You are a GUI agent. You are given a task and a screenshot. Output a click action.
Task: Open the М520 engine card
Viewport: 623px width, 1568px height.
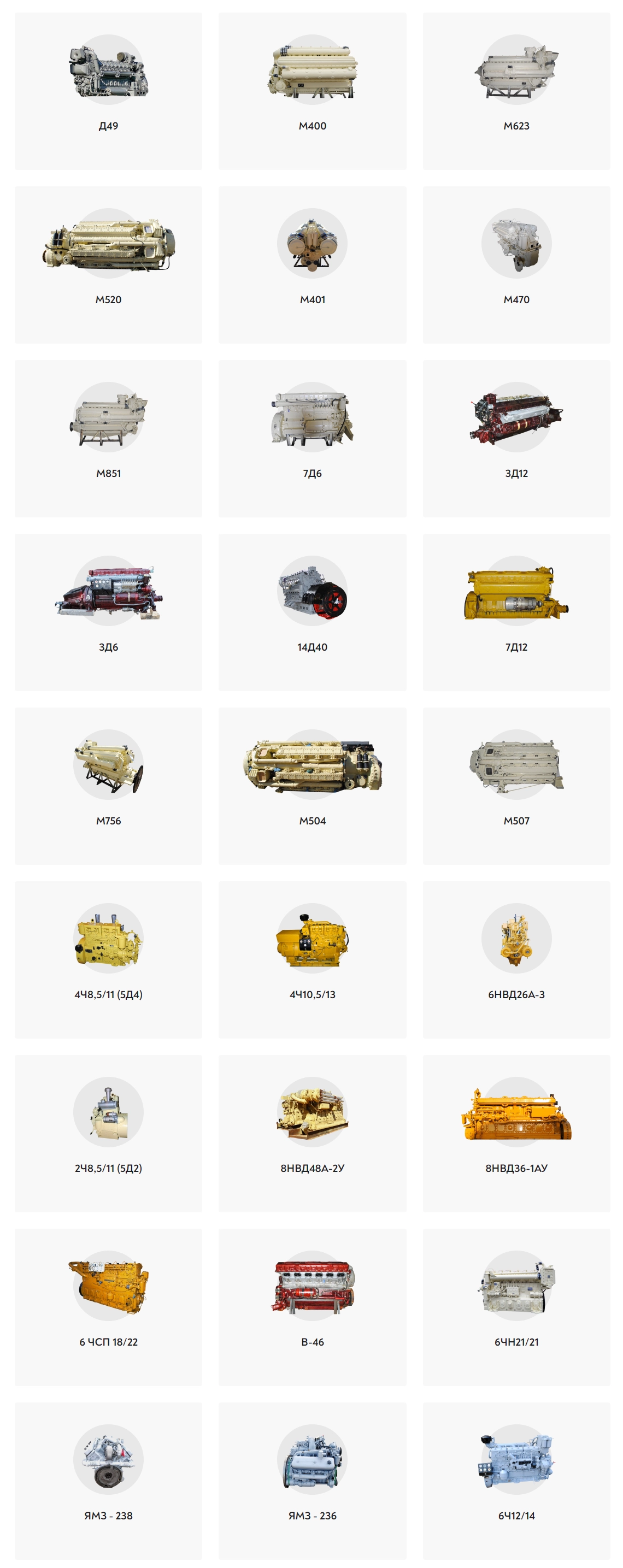pos(108,265)
